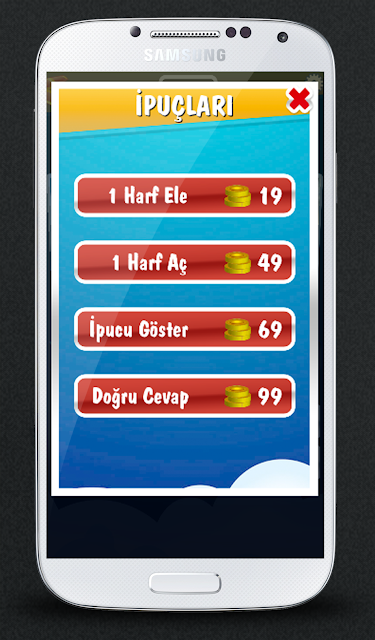The image size is (375, 640).
Task: Select 1 Harf Aç for 49 coins
Action: (x=185, y=262)
